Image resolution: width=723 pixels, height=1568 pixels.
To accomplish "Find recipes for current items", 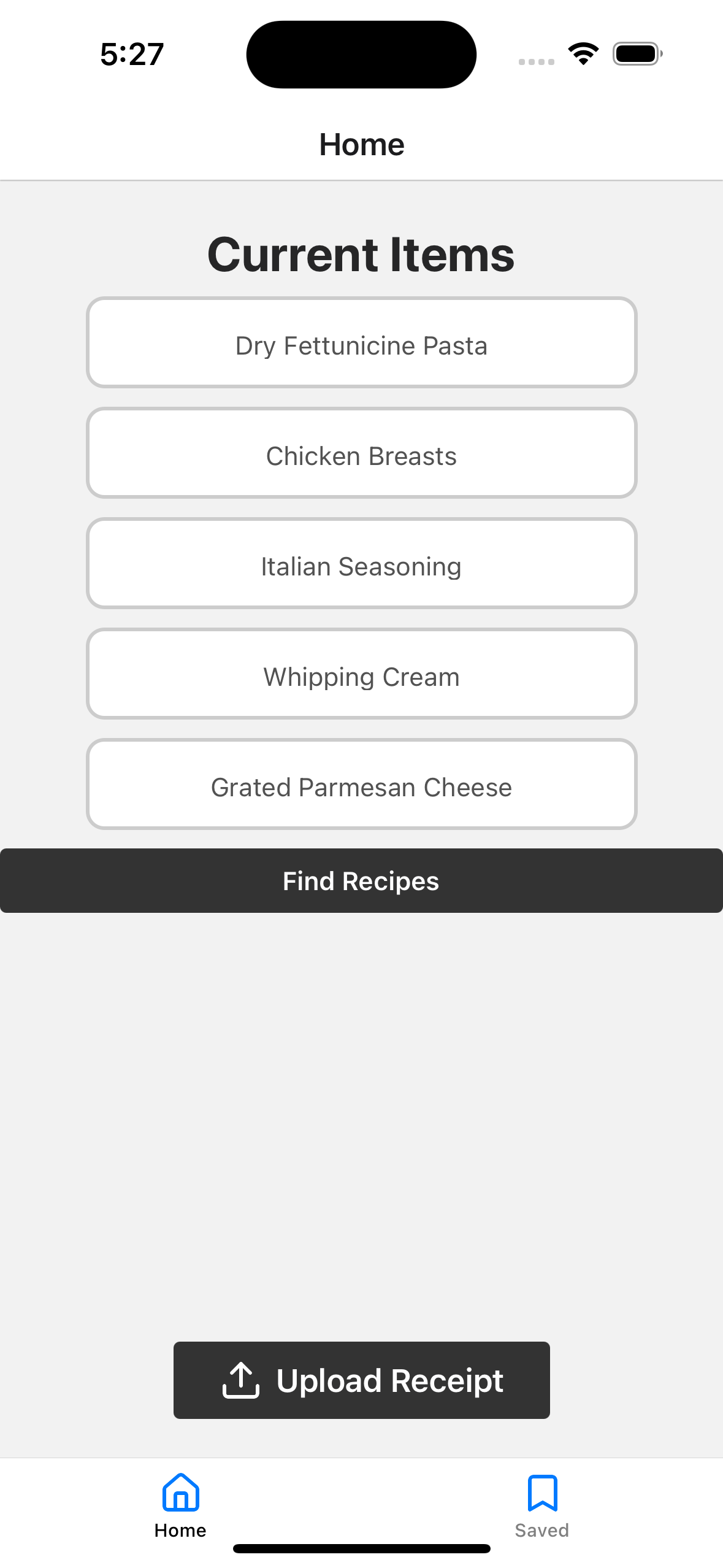I will [361, 881].
